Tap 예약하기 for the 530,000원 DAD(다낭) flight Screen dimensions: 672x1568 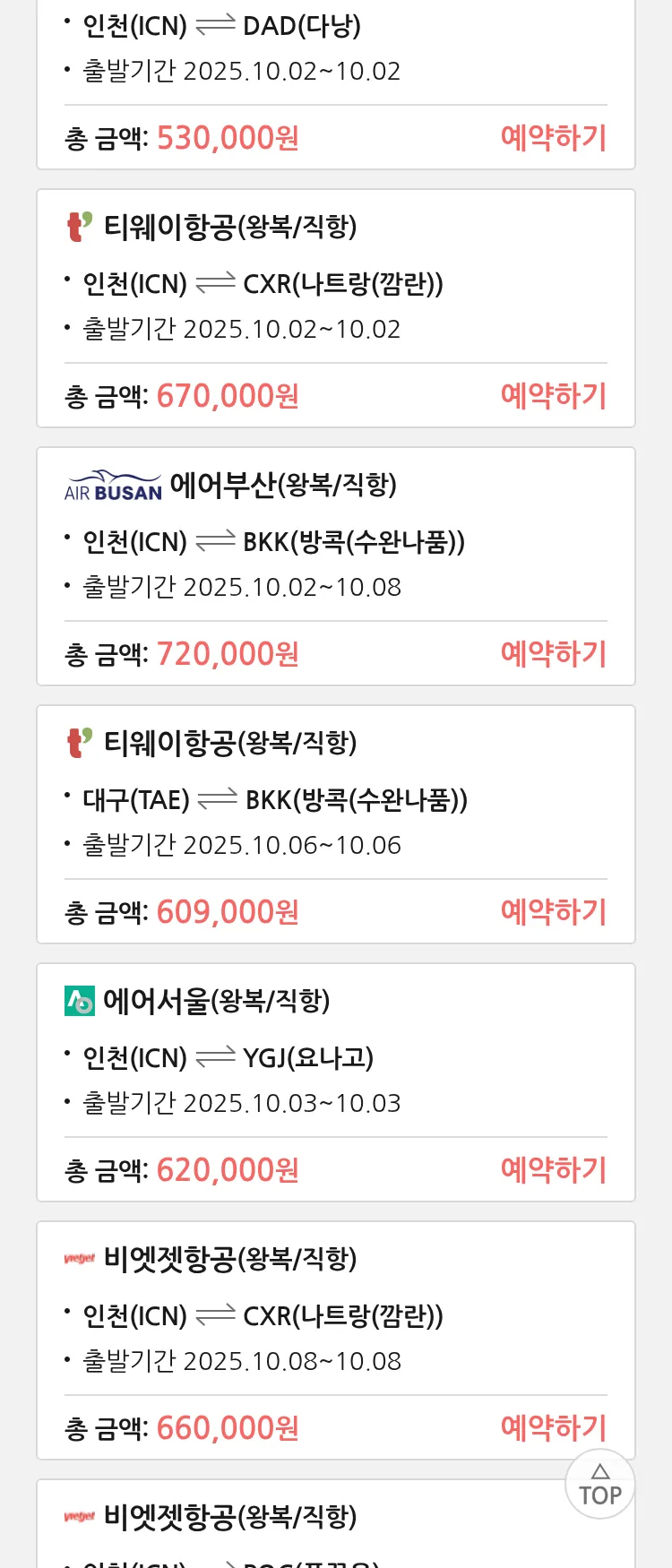coord(553,138)
